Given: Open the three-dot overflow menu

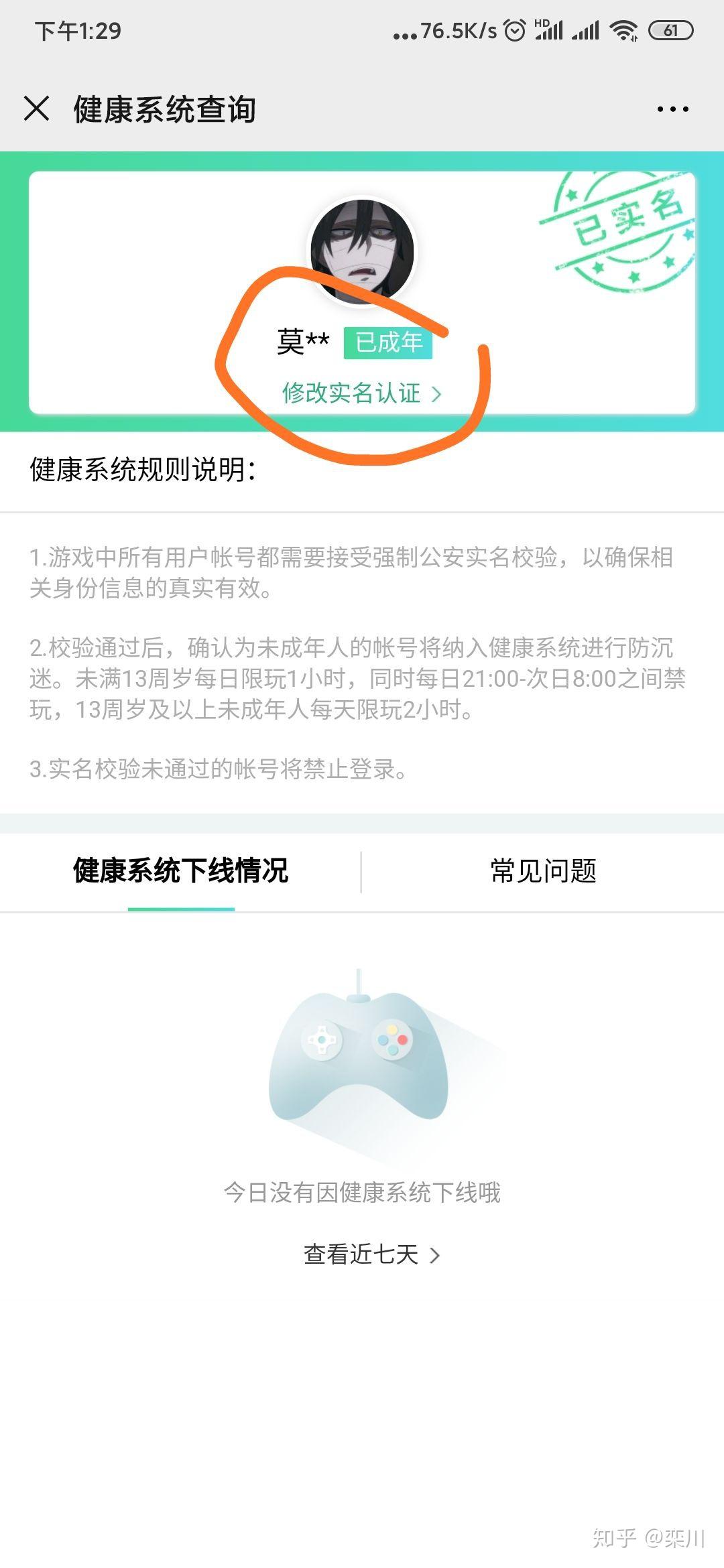Looking at the screenshot, I should click(x=672, y=109).
